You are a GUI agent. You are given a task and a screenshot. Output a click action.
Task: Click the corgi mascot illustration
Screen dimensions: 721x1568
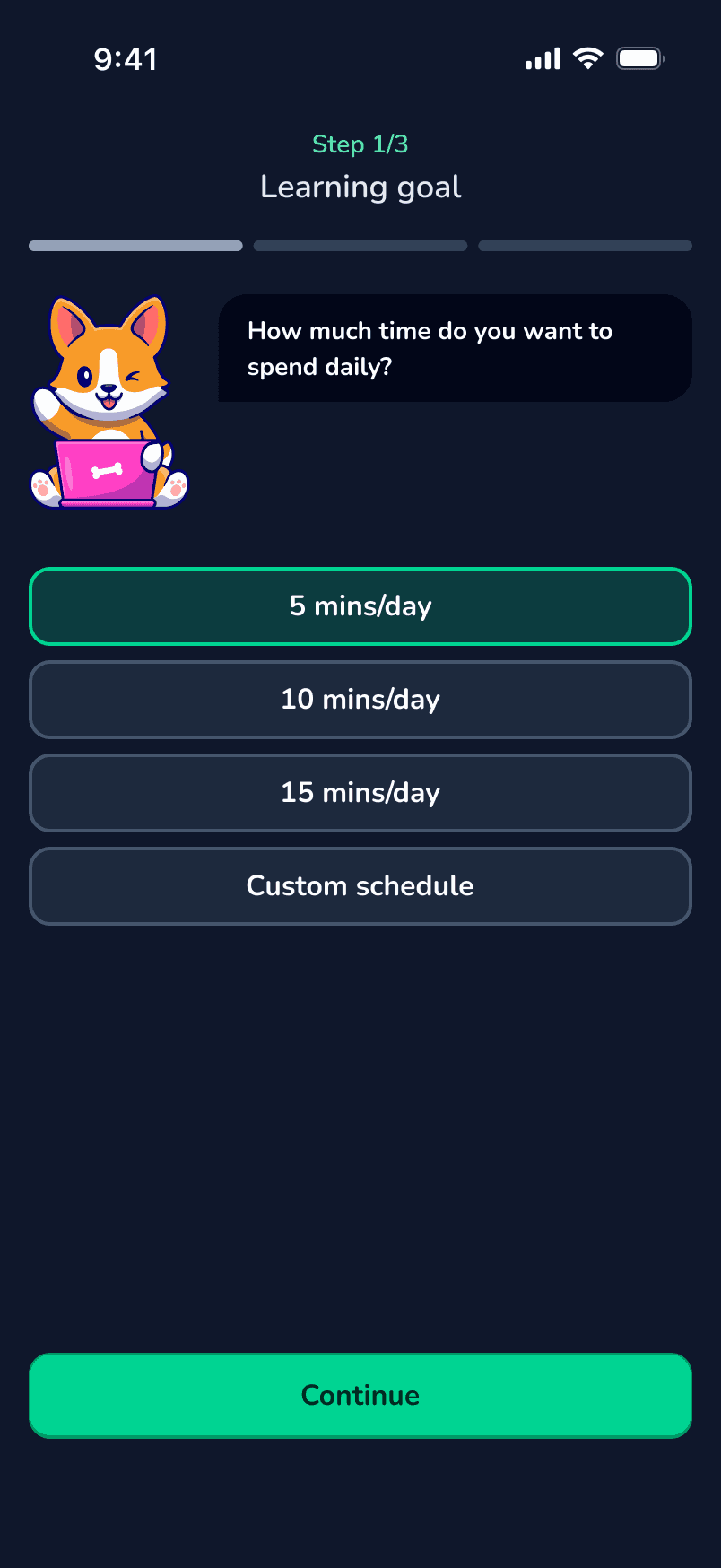point(108,399)
